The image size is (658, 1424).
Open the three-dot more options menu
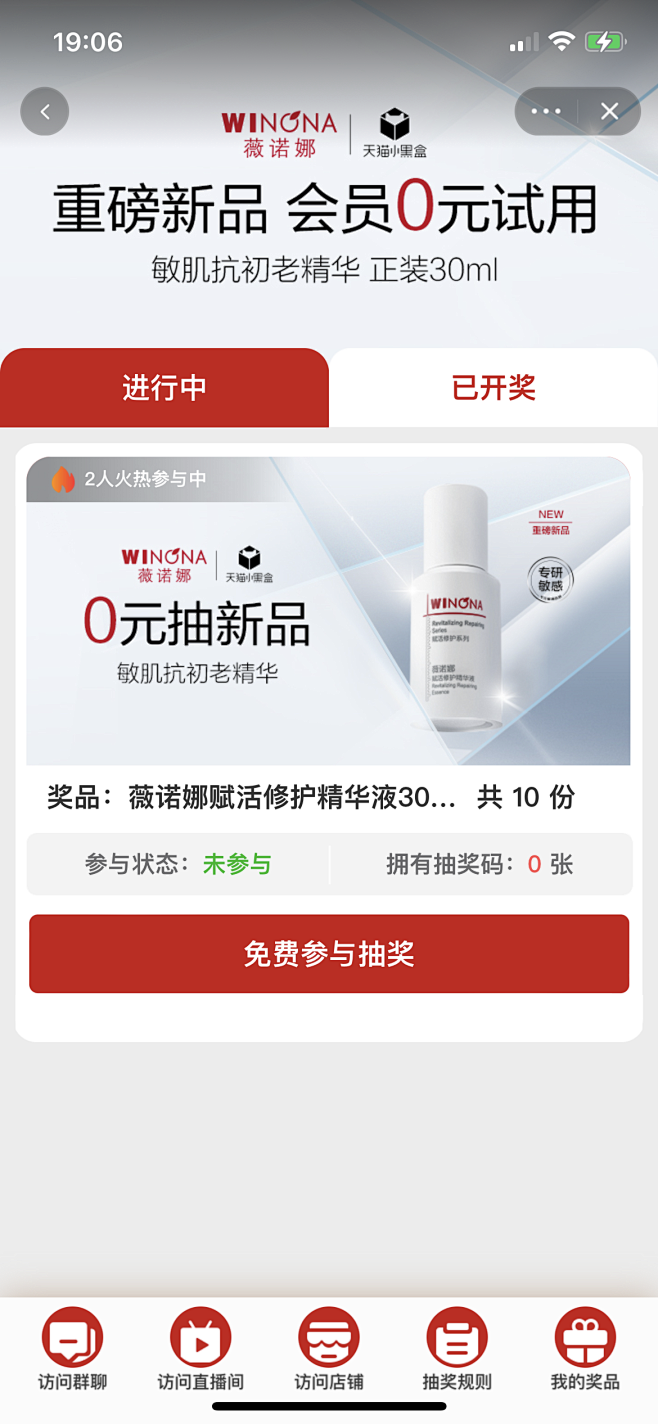[546, 112]
